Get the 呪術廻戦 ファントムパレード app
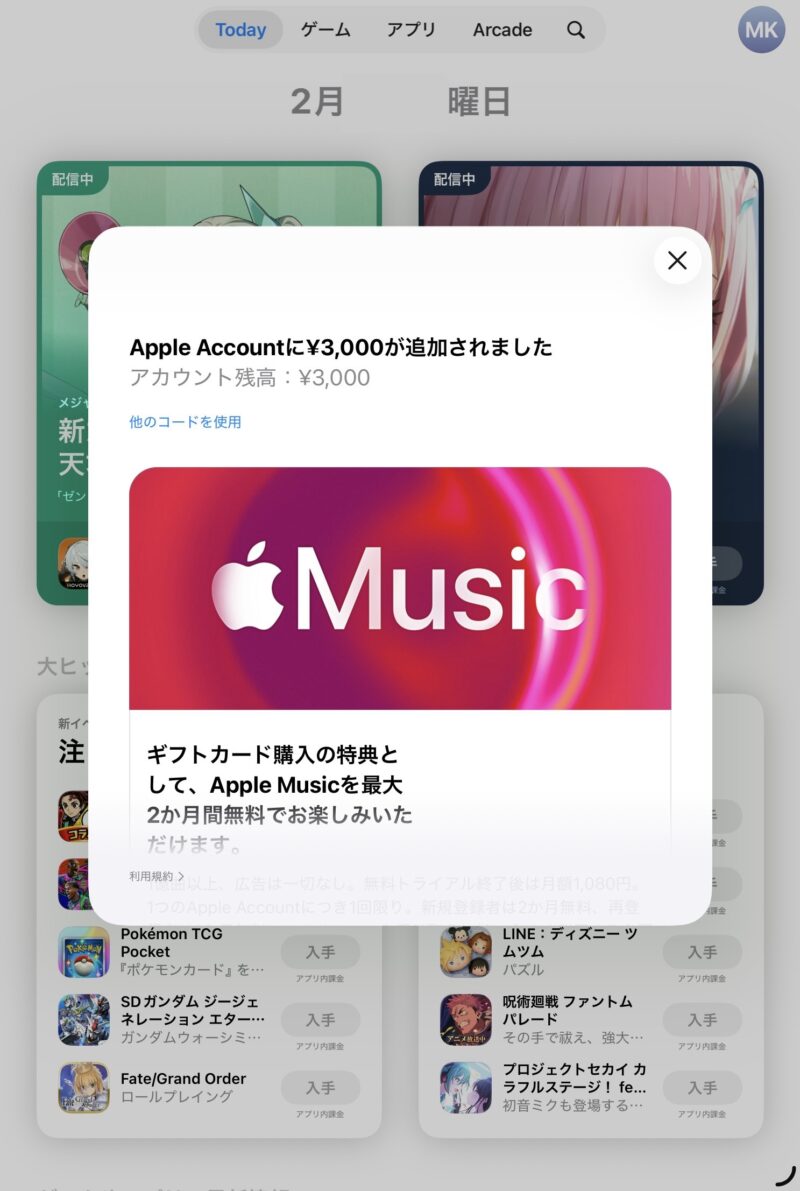Image resolution: width=800 pixels, height=1191 pixels. click(702, 1019)
